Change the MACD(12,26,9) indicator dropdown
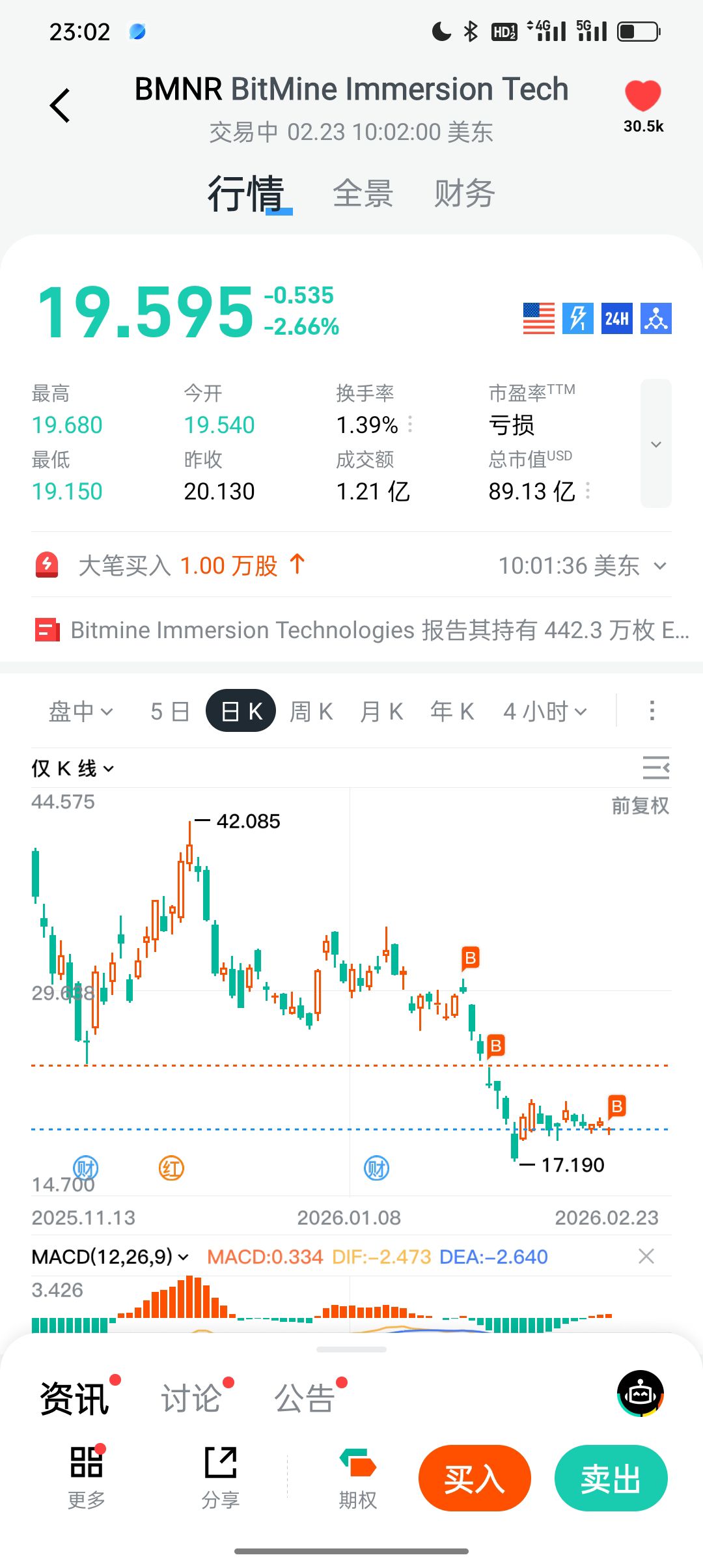Viewport: 703px width, 1568px height. click(x=110, y=1257)
